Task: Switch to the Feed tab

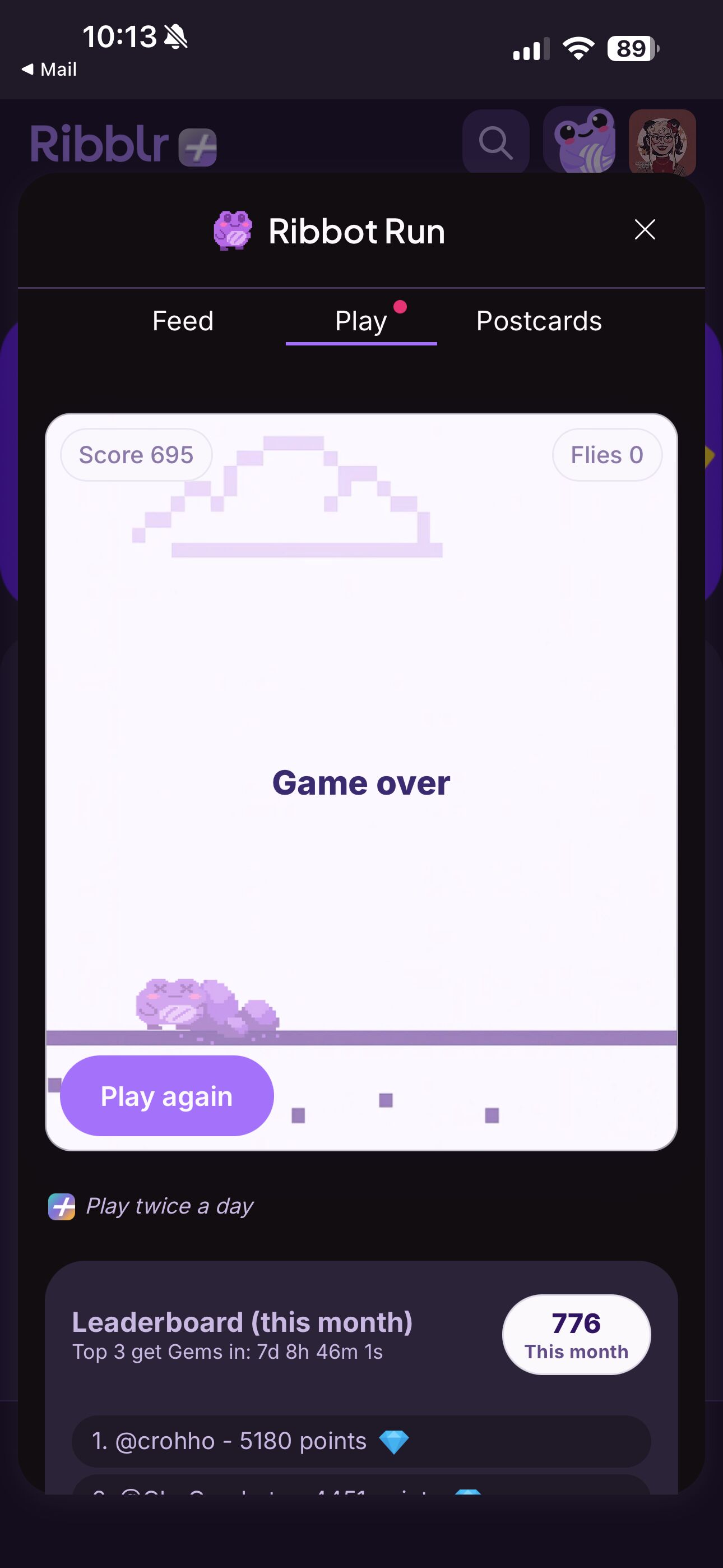Action: 183,321
